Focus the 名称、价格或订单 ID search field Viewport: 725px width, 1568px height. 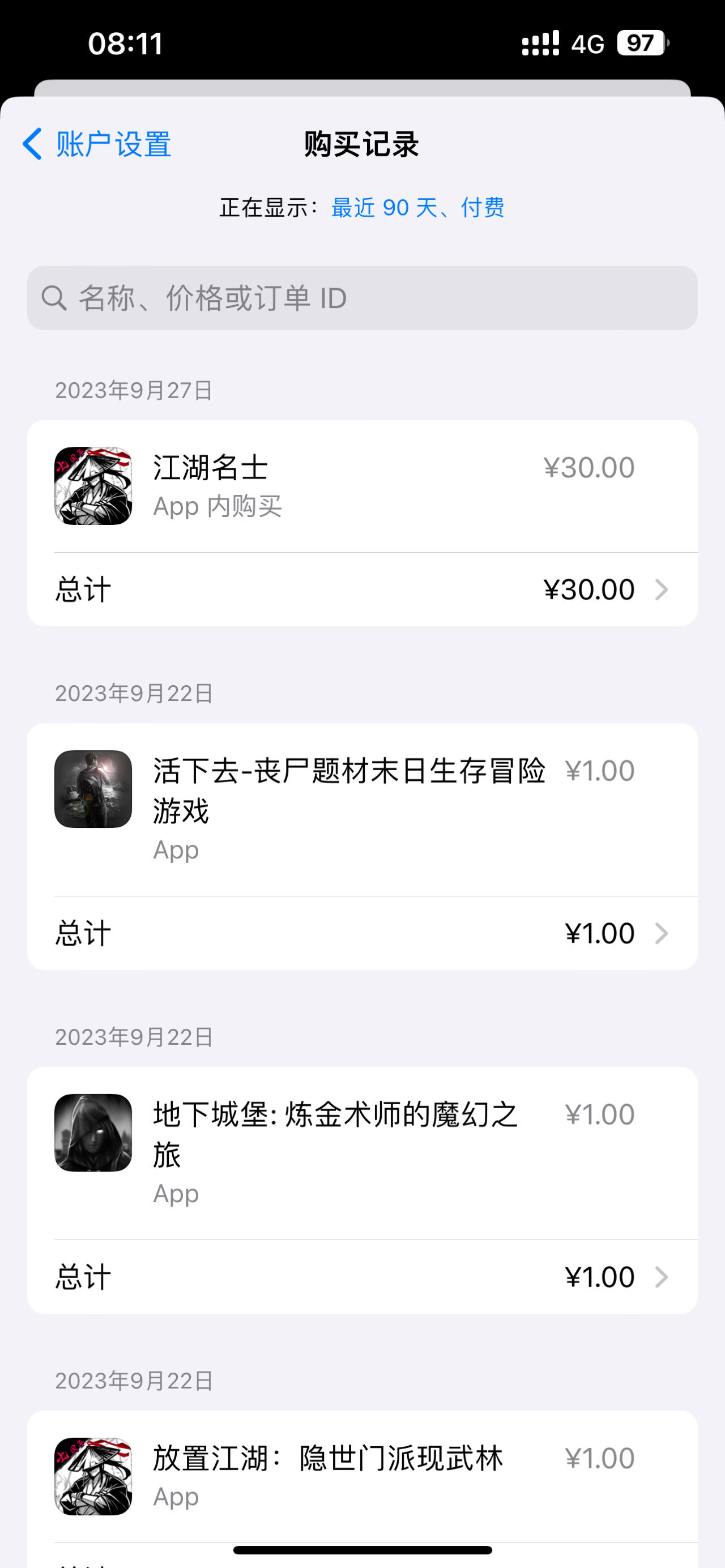coord(362,298)
